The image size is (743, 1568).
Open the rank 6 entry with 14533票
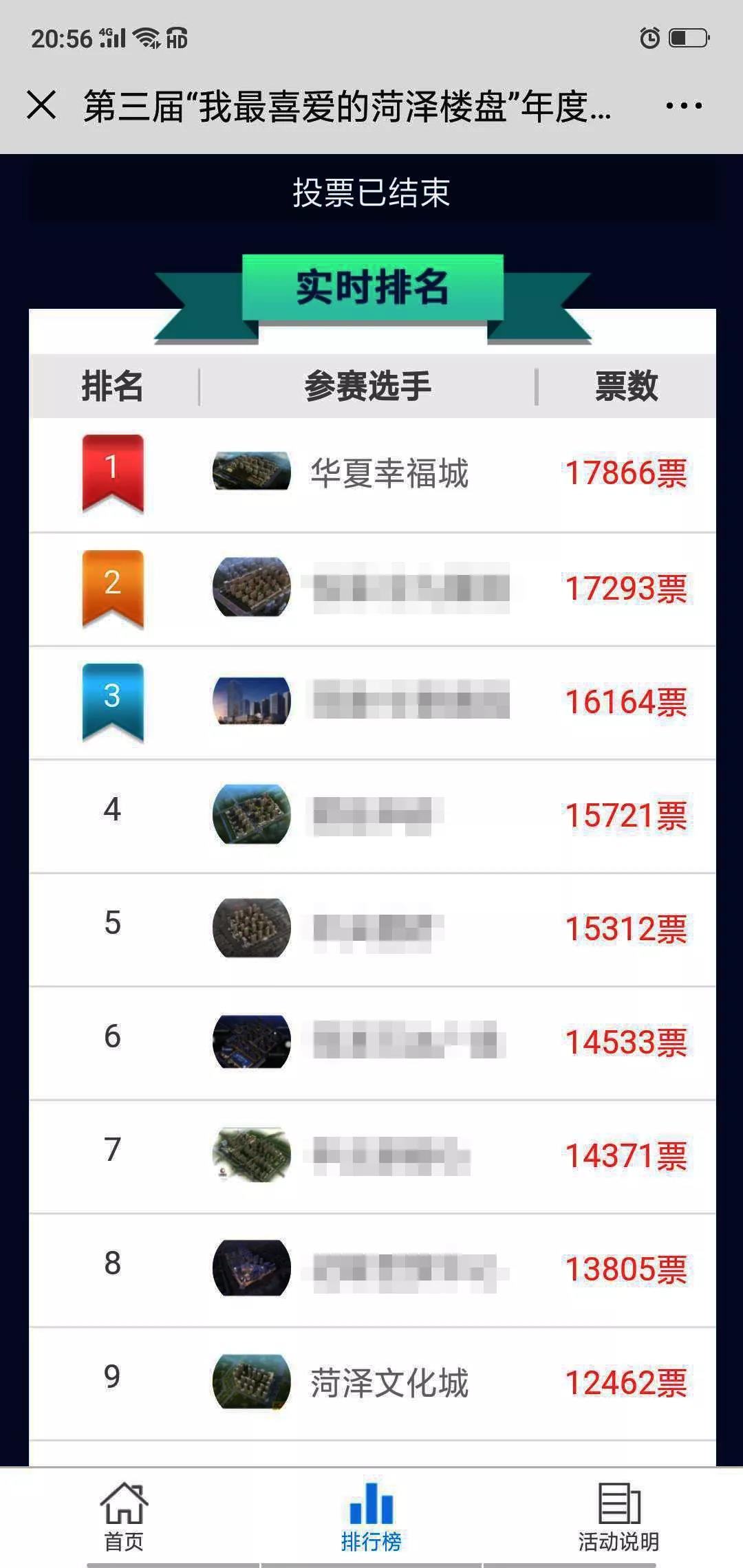pos(409,1041)
